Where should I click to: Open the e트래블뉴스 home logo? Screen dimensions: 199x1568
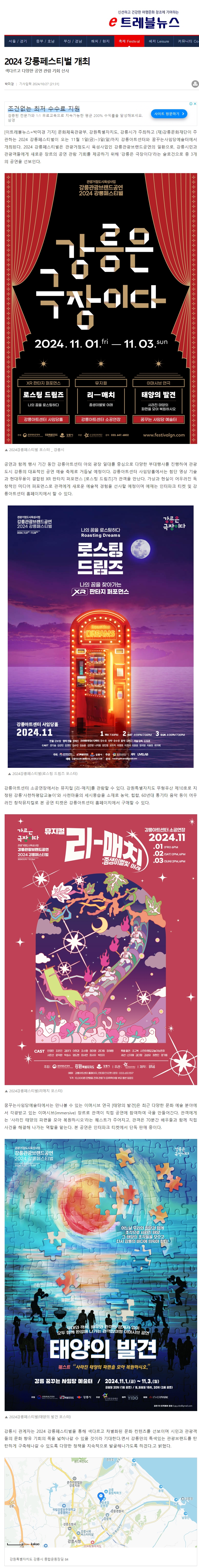(x=145, y=23)
